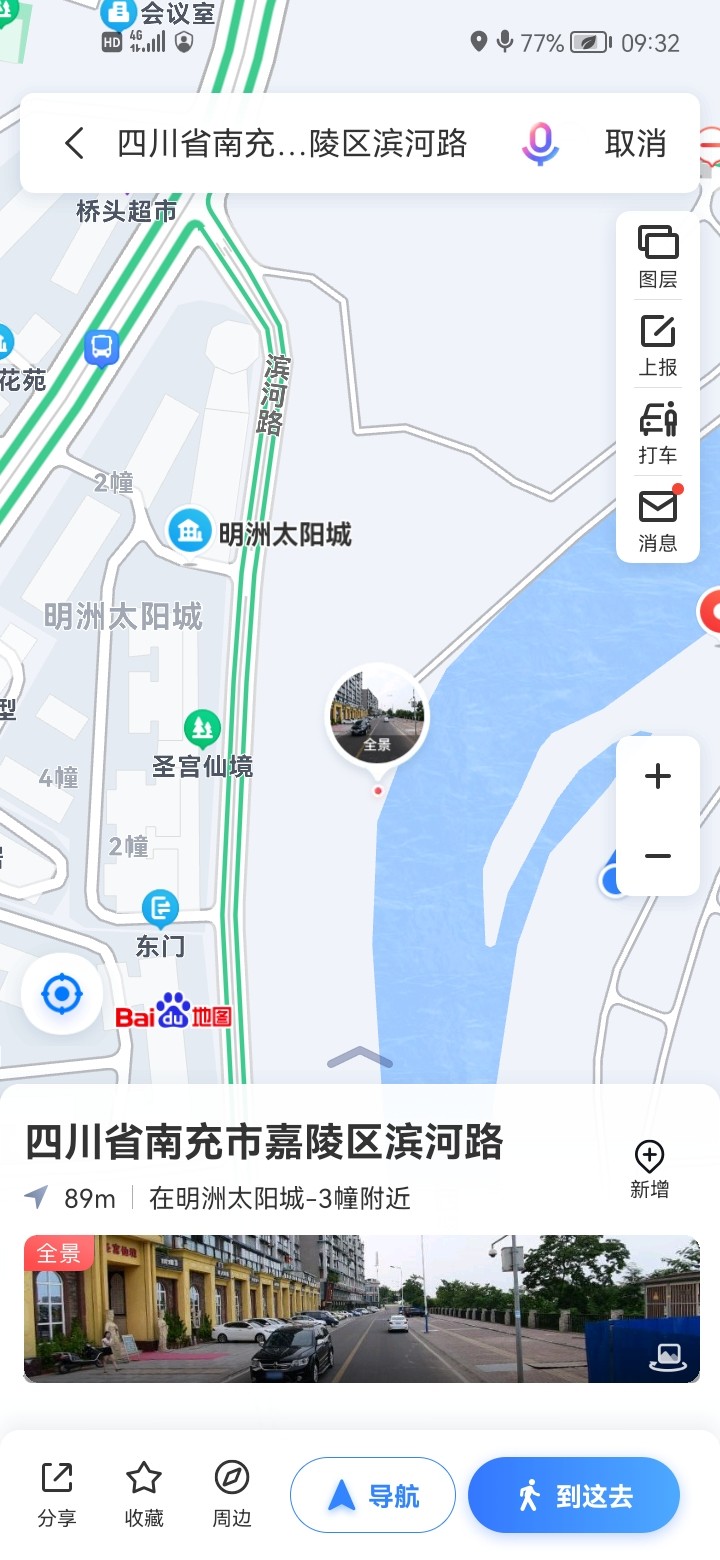Tap 到这去 to get a route here
The width and height of the screenshot is (720, 1560).
coord(574,1496)
